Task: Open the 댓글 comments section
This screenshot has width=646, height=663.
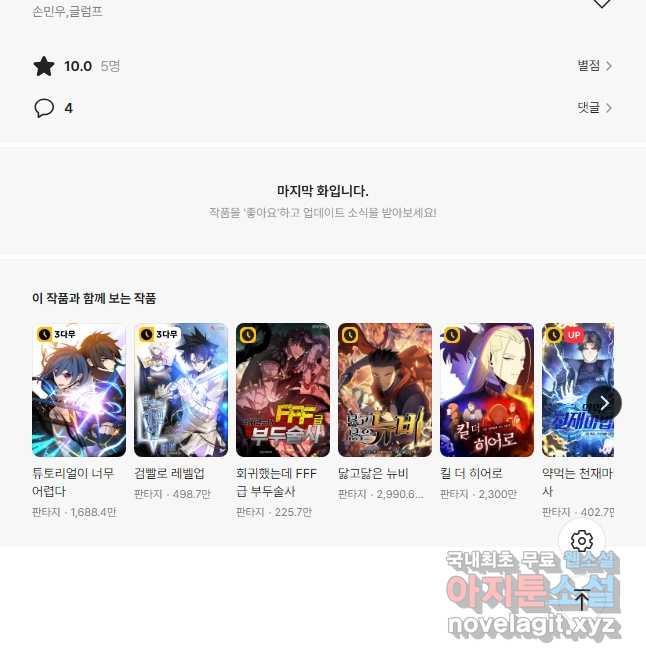Action: click(x=594, y=108)
